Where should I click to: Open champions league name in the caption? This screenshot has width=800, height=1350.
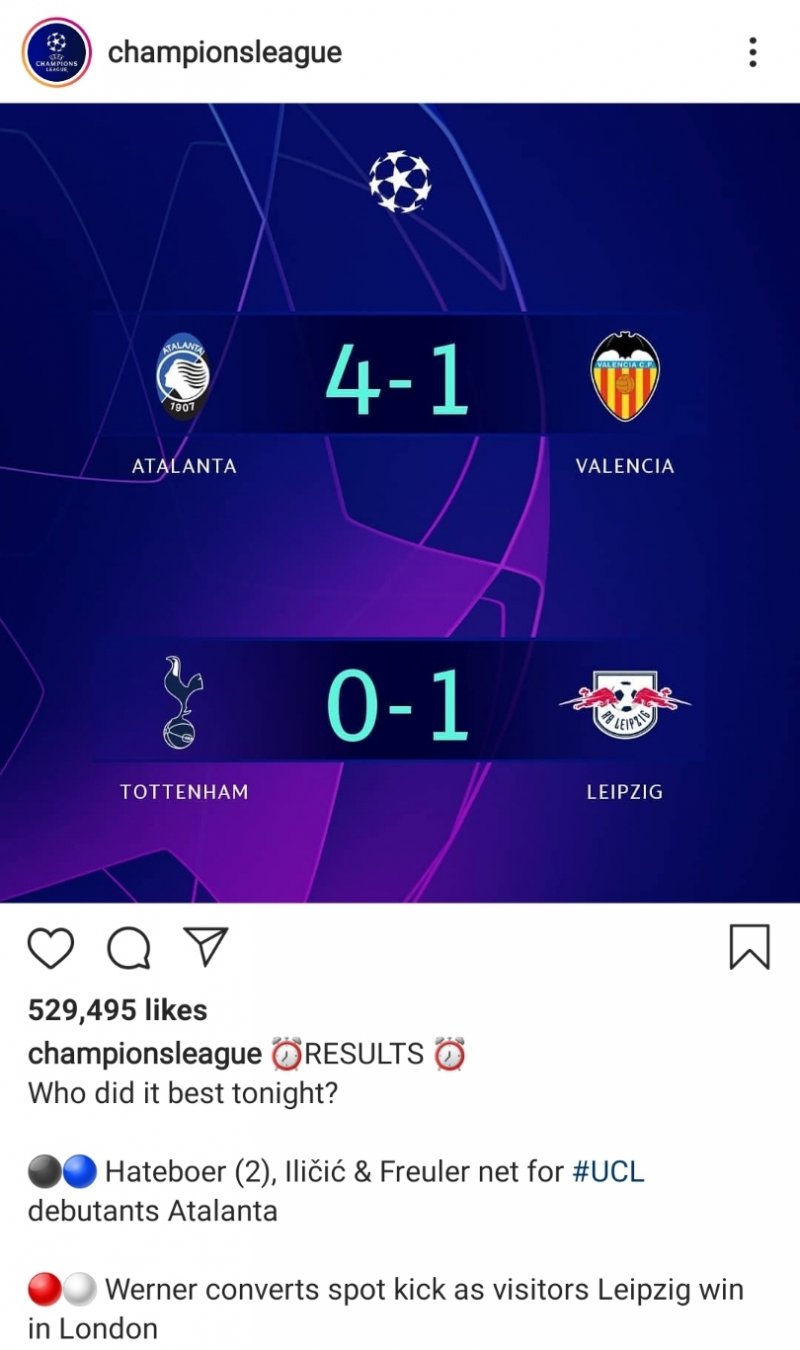(x=145, y=1054)
